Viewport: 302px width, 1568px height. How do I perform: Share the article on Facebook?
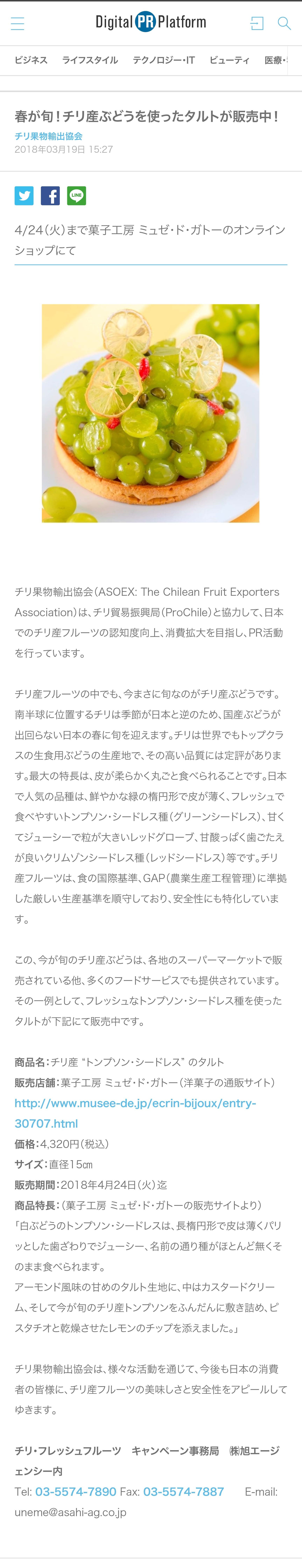[50, 196]
